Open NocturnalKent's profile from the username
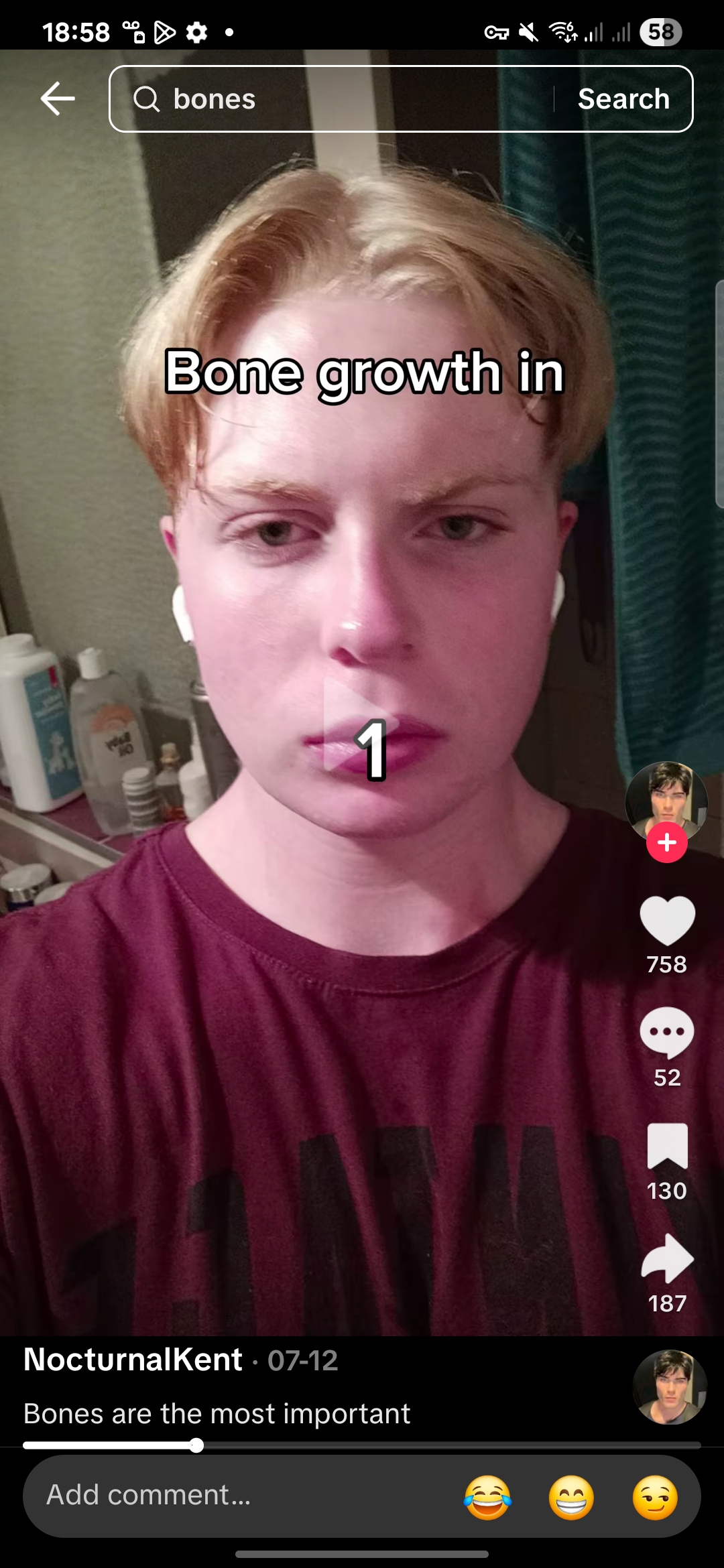This screenshot has height=1568, width=724. point(133,1360)
